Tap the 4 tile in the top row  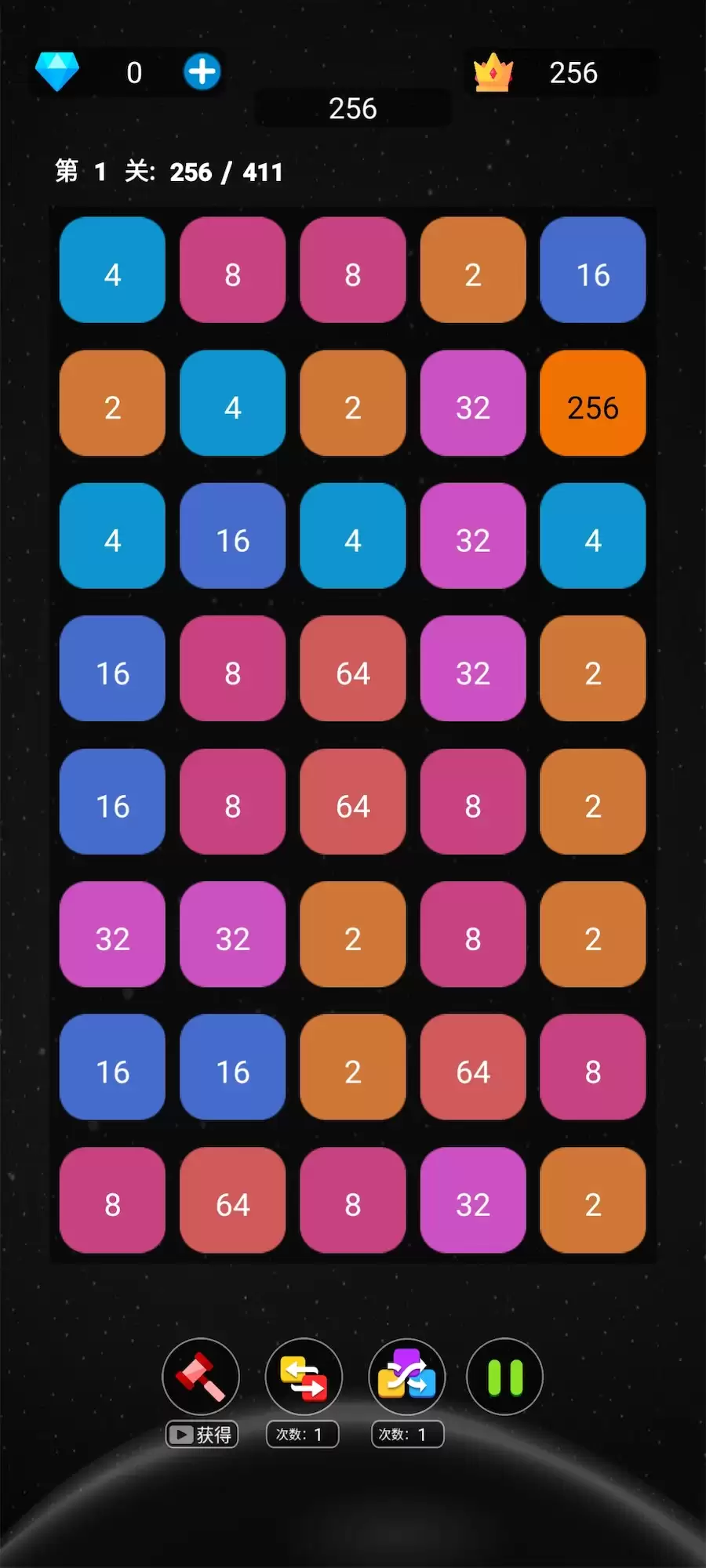click(x=112, y=270)
